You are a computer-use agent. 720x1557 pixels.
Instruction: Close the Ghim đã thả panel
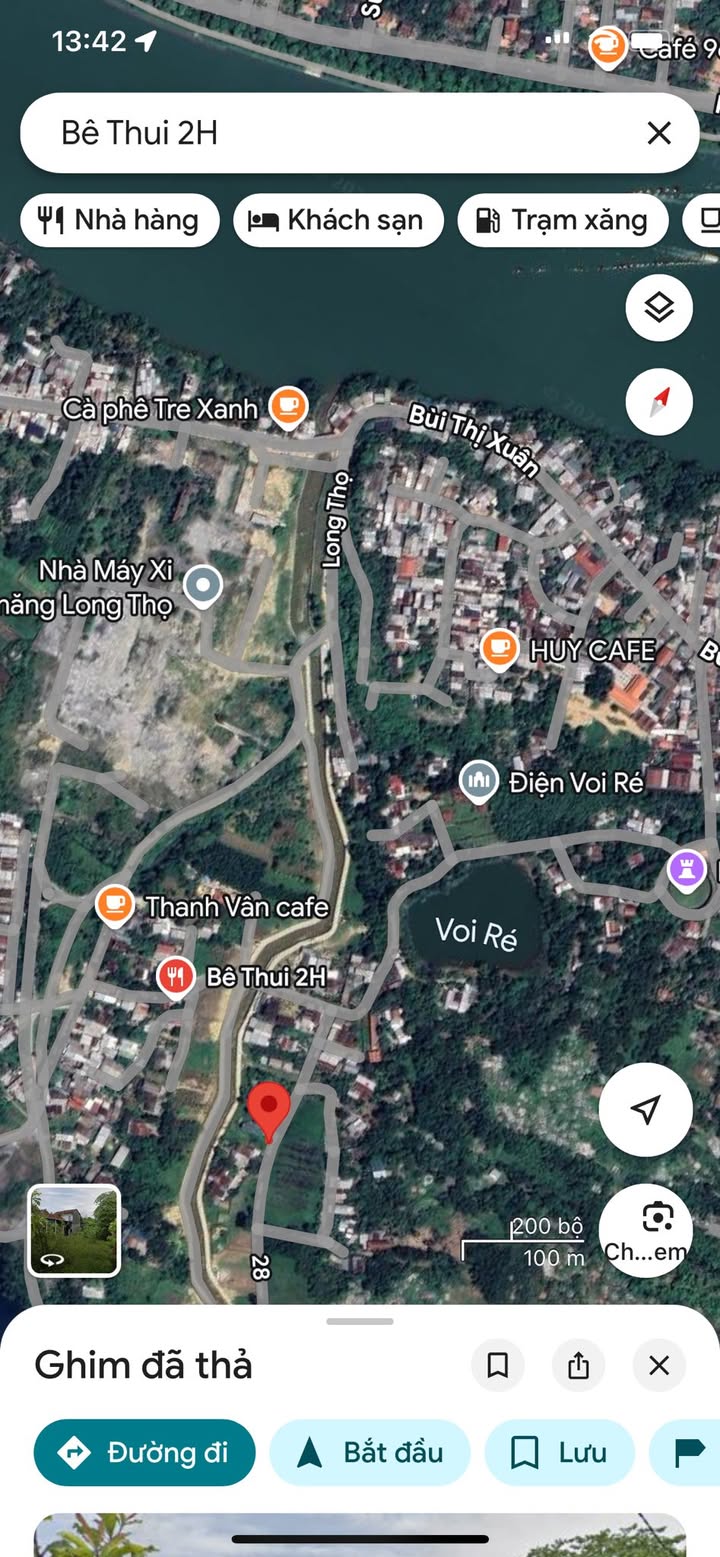click(x=659, y=1365)
